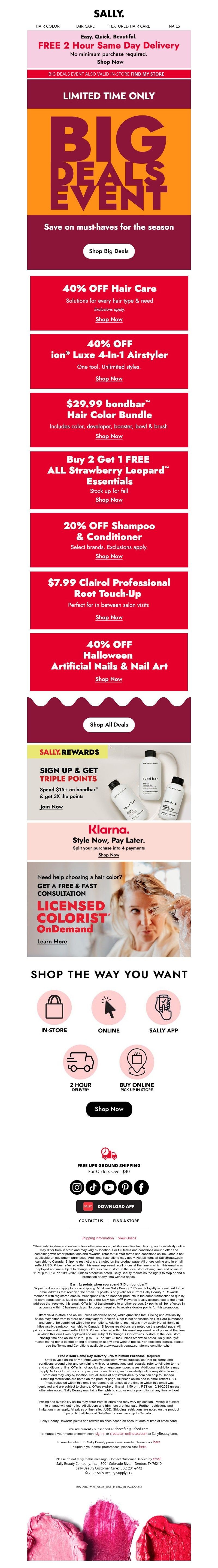Open Sally's YouTube channel

[x=109, y=1187]
